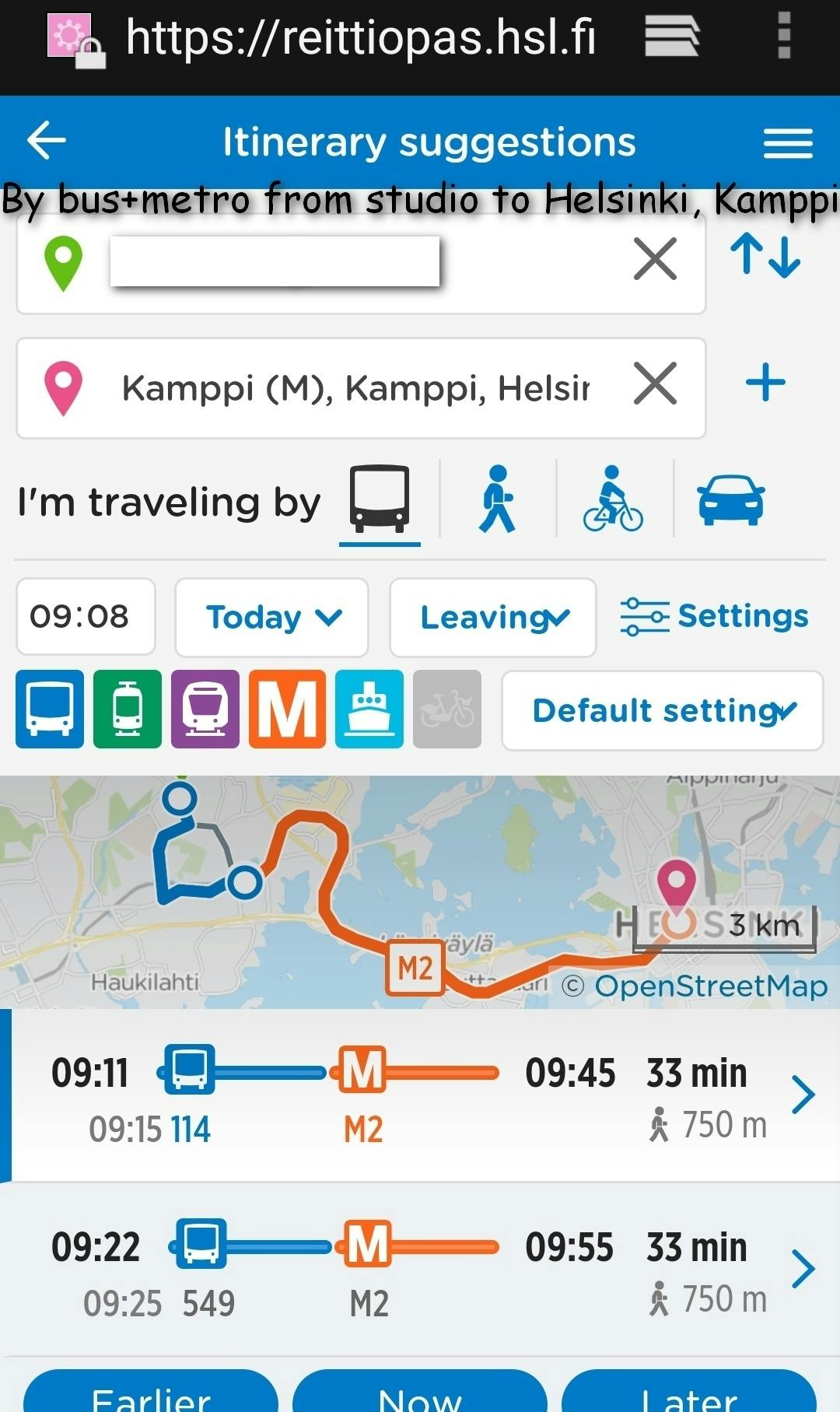
Task: Edit the Kamppi destination field
Action: [x=355, y=388]
